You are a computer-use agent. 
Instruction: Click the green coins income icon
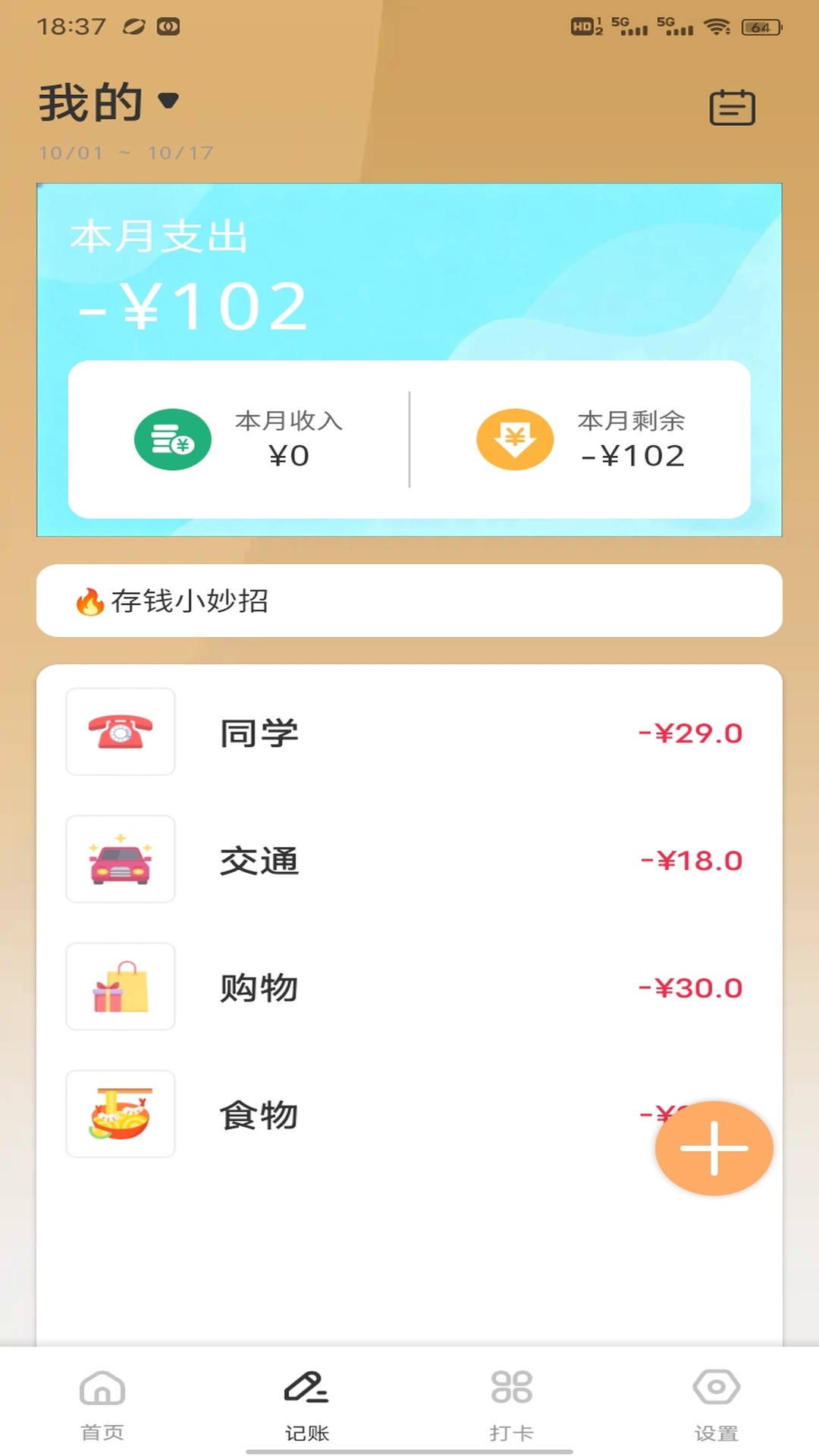[173, 440]
